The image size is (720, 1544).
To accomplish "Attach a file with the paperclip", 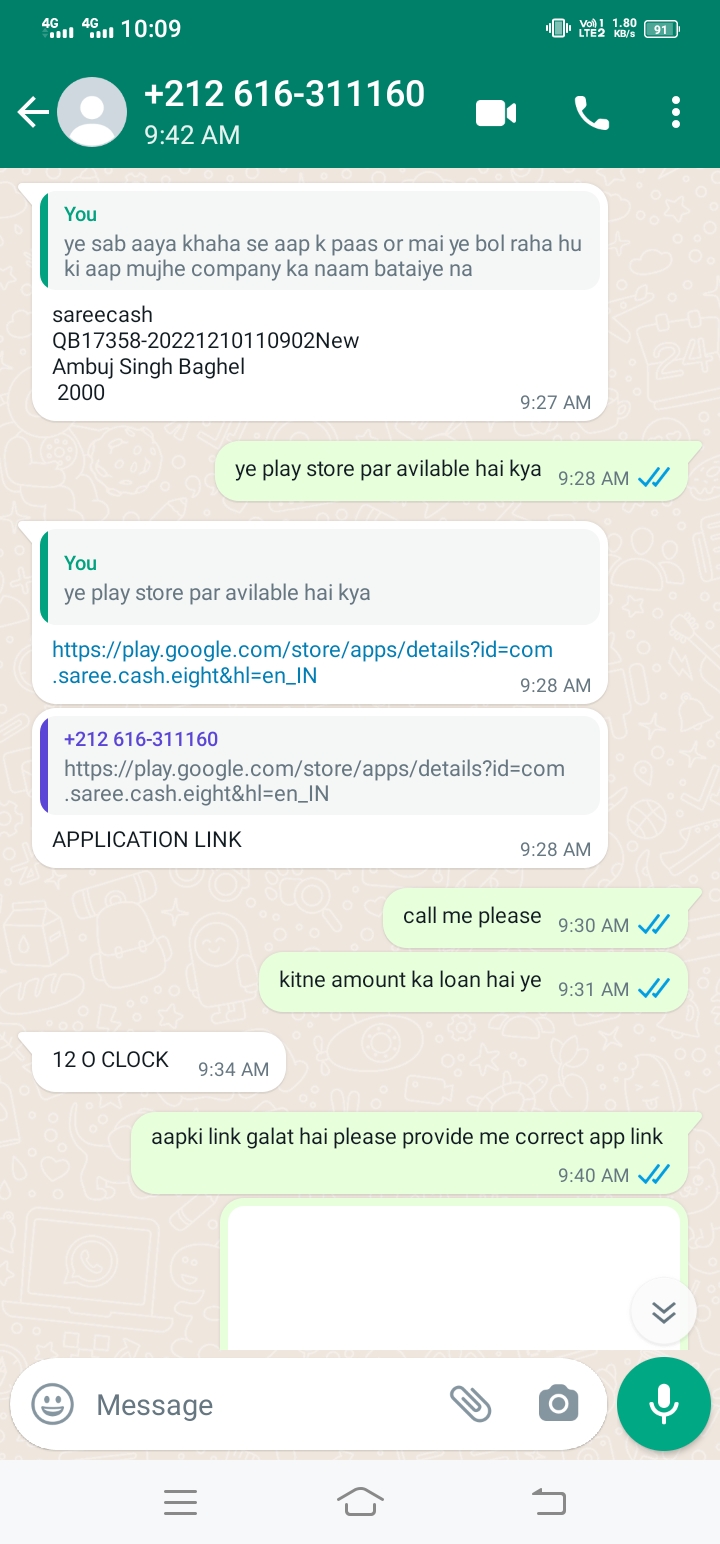I will tap(470, 1404).
